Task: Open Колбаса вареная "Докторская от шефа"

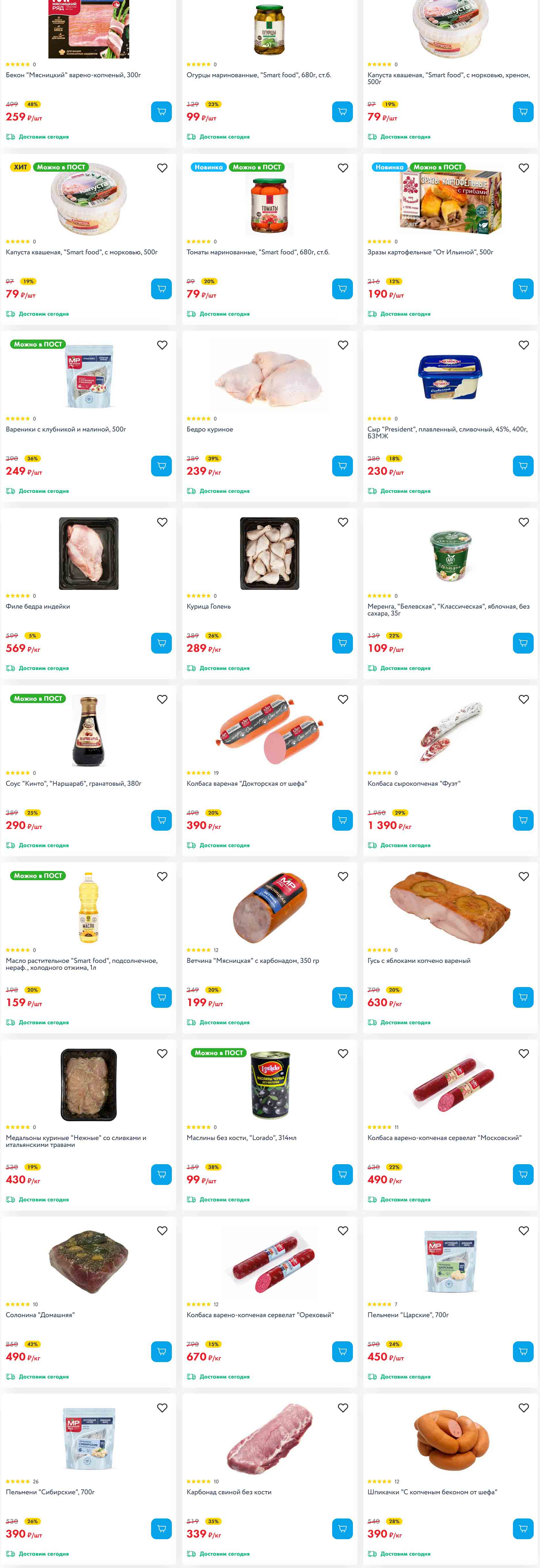Action: (246, 783)
